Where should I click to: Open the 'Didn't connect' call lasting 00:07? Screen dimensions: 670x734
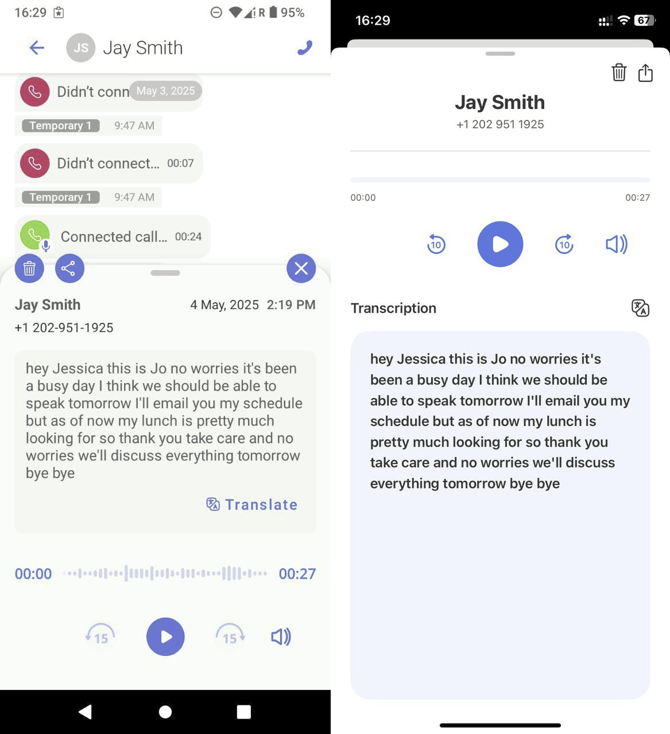(108, 163)
